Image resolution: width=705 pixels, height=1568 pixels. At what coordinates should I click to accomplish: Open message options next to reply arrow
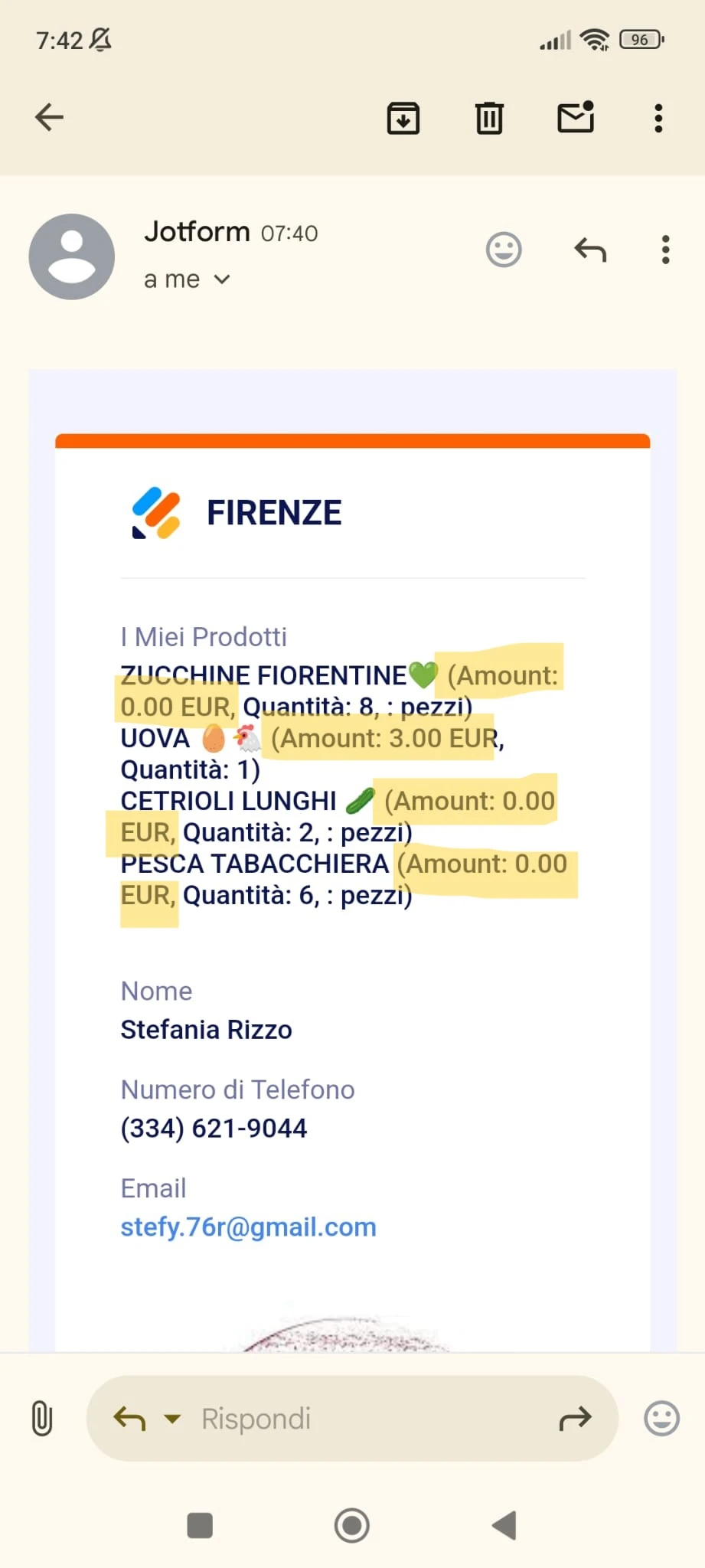pos(665,250)
